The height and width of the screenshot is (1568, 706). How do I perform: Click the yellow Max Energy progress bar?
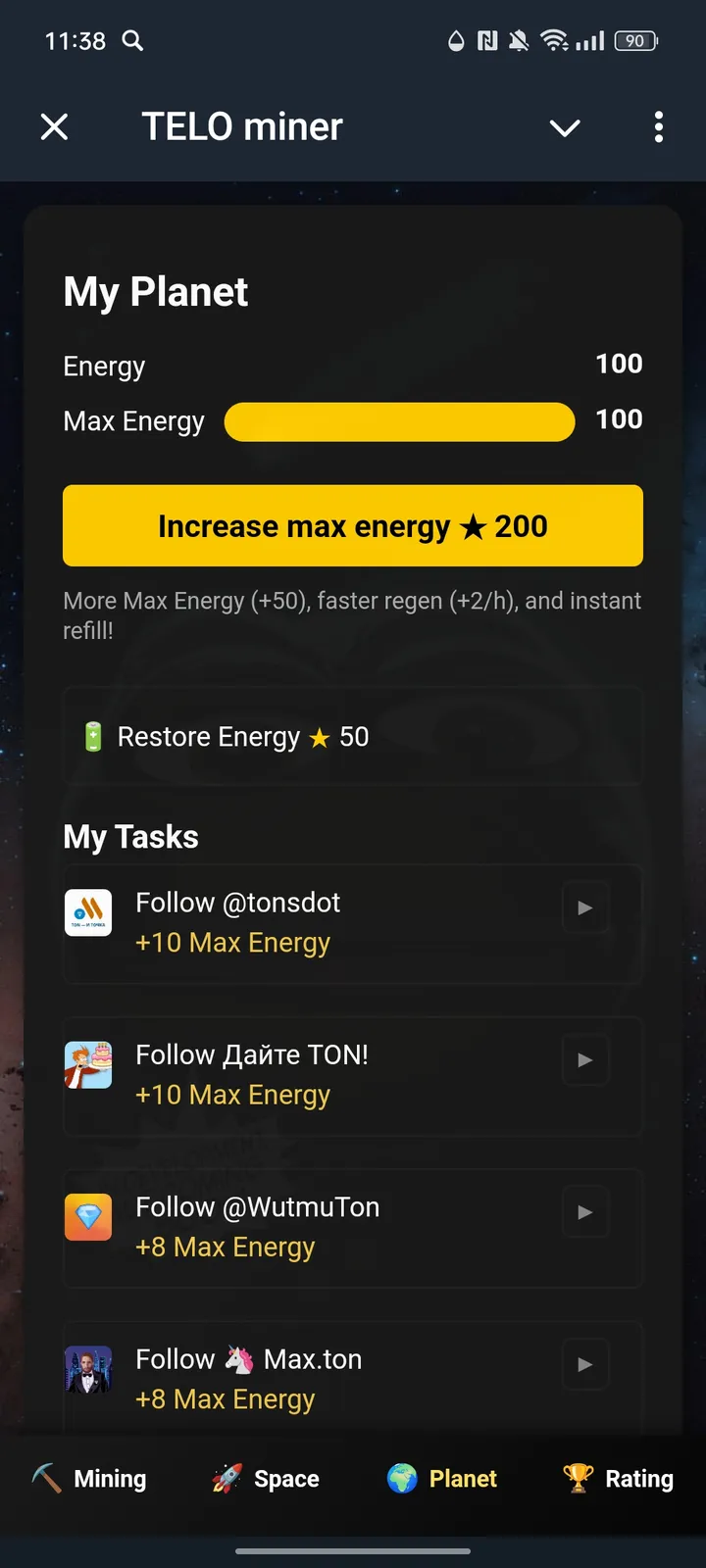pos(399,421)
